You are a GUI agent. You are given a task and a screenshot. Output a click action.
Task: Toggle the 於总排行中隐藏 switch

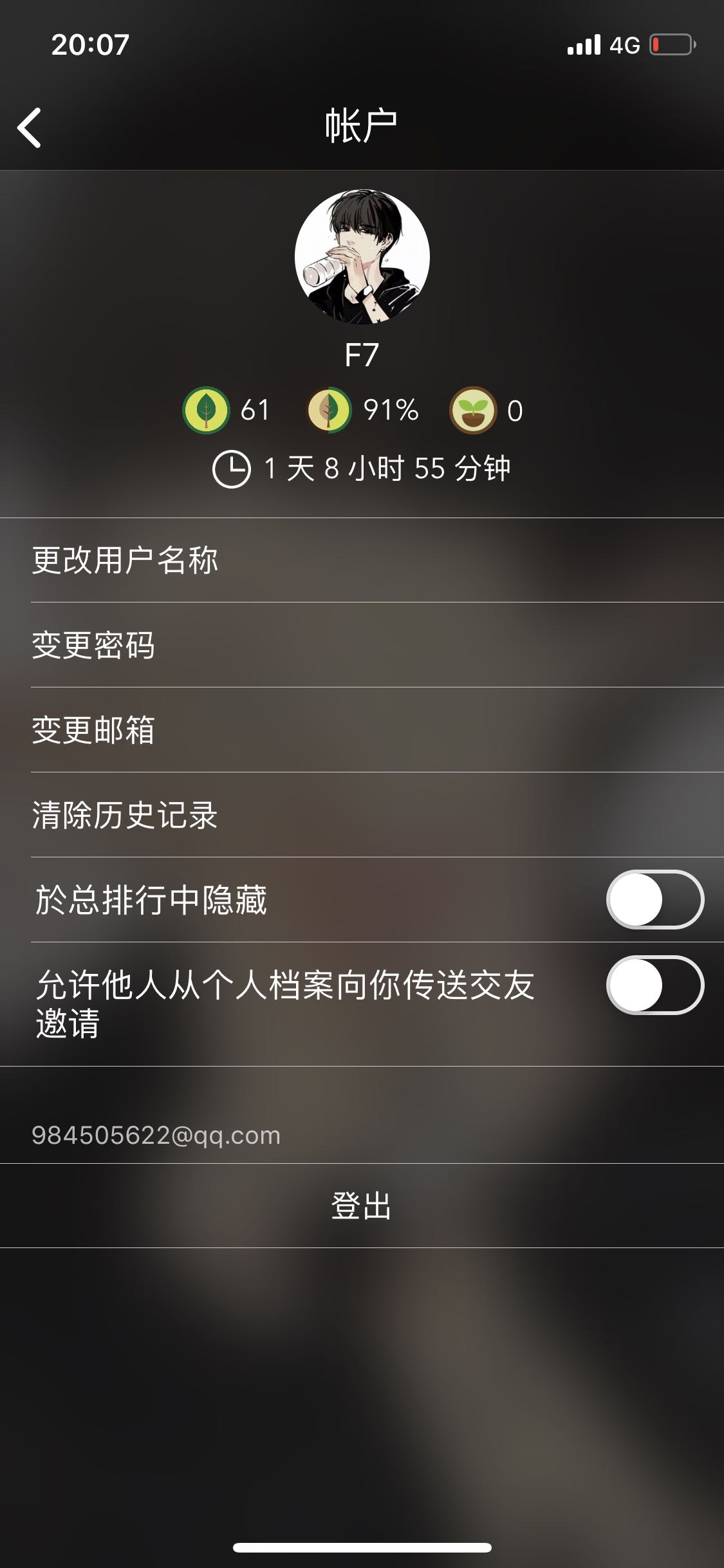click(x=654, y=899)
